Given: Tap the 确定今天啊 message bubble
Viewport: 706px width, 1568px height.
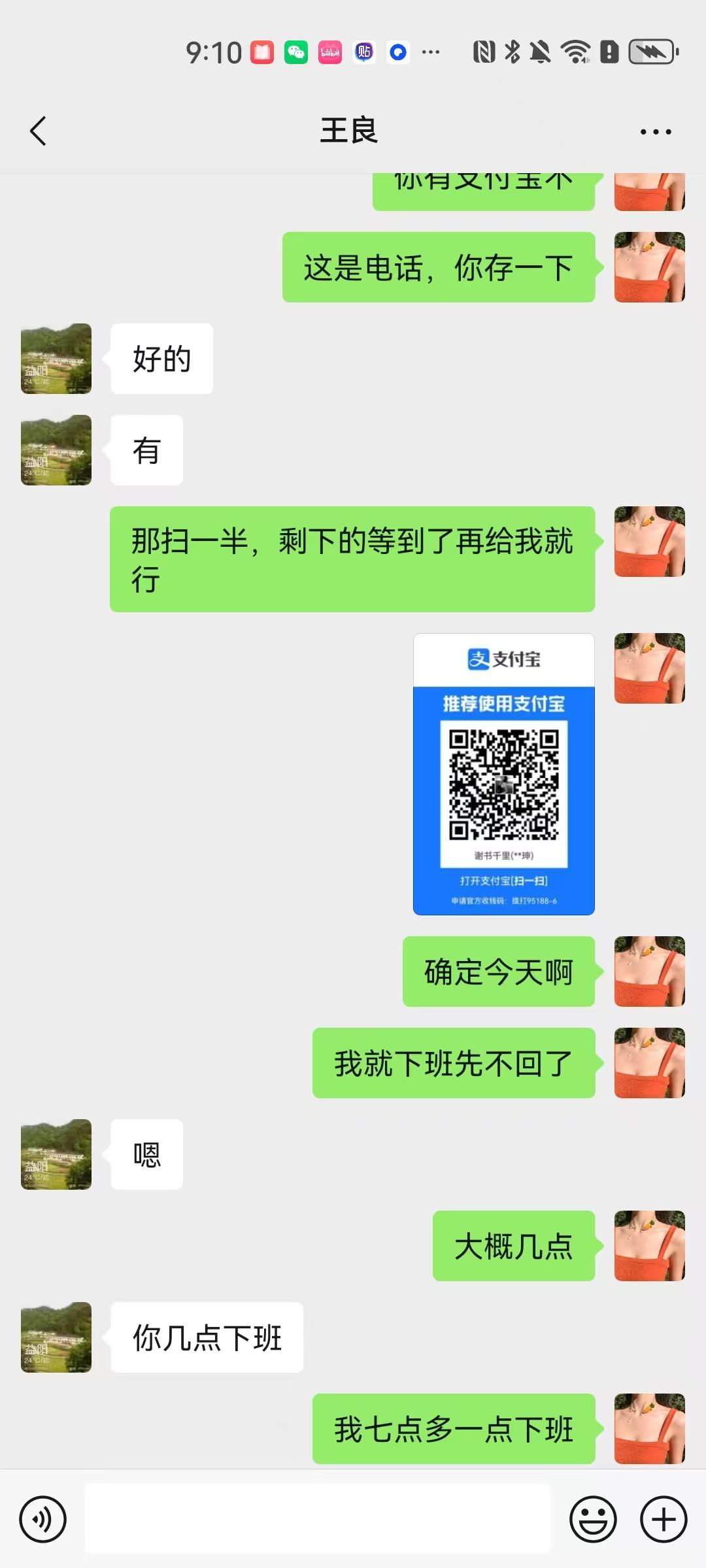Looking at the screenshot, I should pos(498,973).
